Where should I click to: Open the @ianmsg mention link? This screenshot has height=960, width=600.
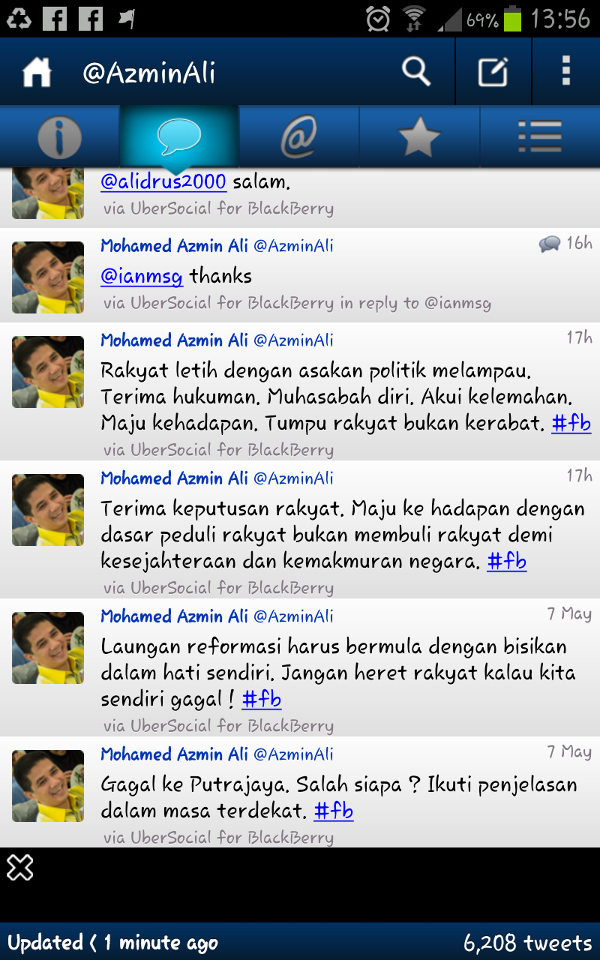point(142,275)
